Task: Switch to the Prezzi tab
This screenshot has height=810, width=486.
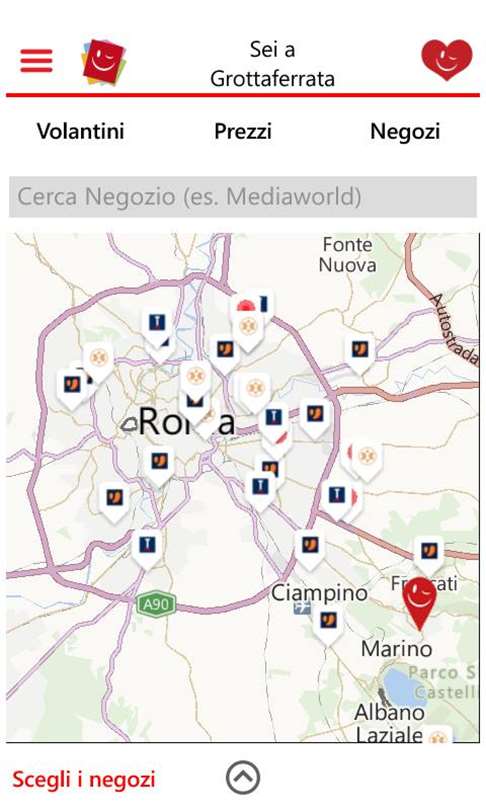Action: (x=243, y=131)
